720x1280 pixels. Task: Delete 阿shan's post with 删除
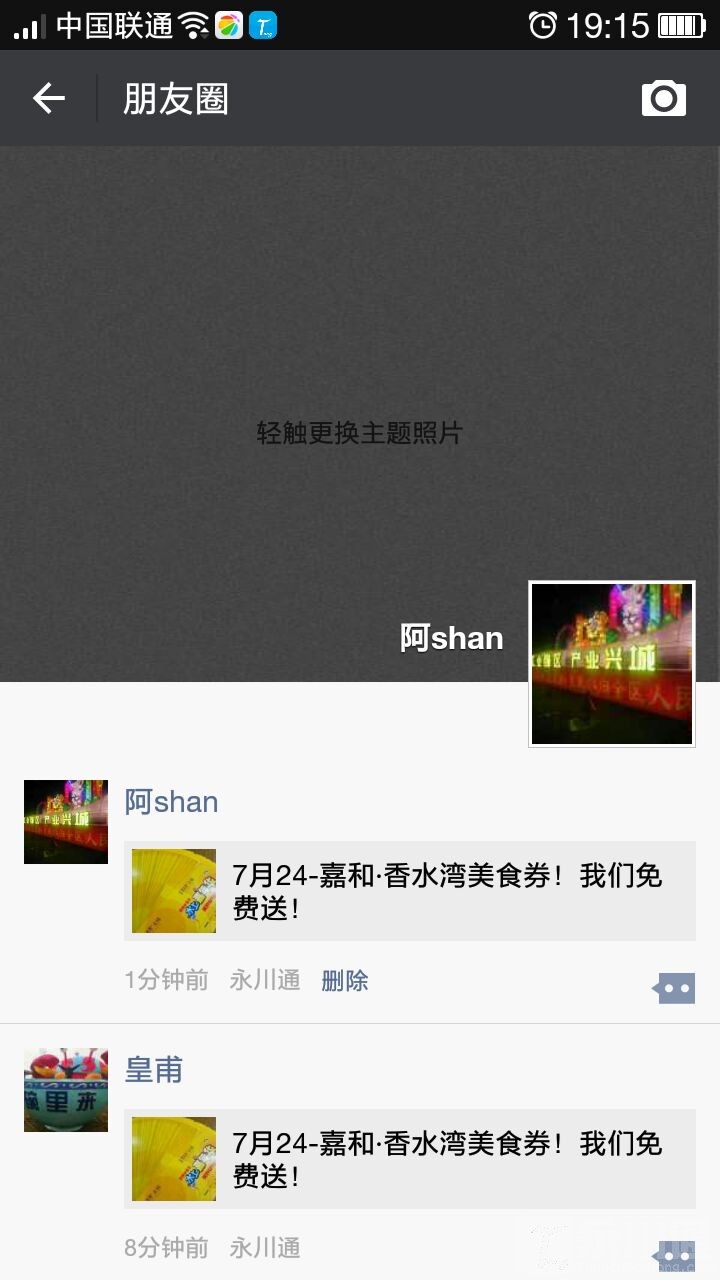click(345, 981)
